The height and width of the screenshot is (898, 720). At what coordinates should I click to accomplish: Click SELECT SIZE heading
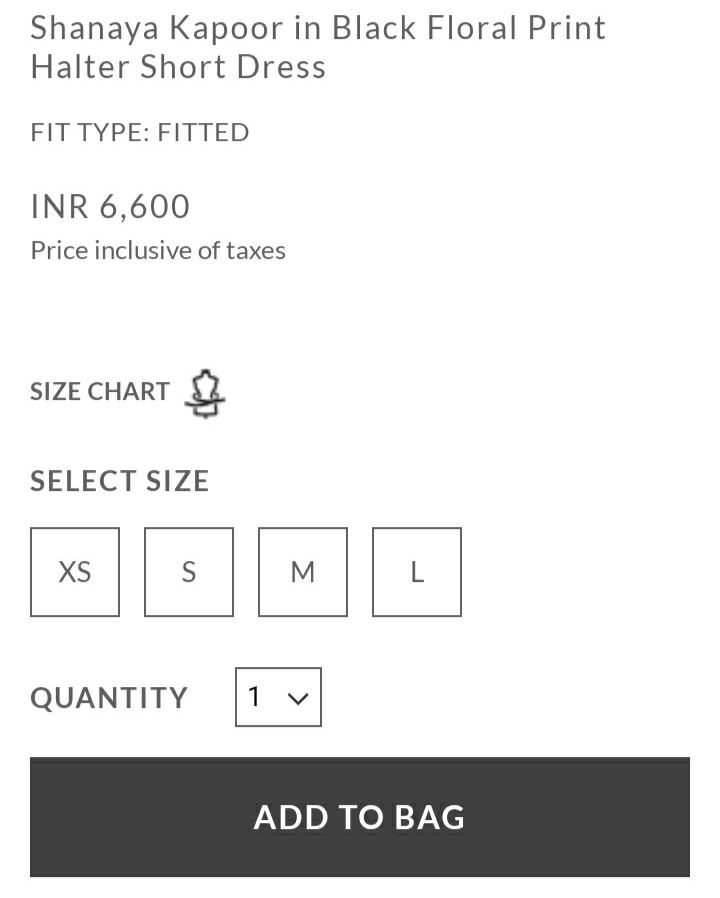pos(119,480)
